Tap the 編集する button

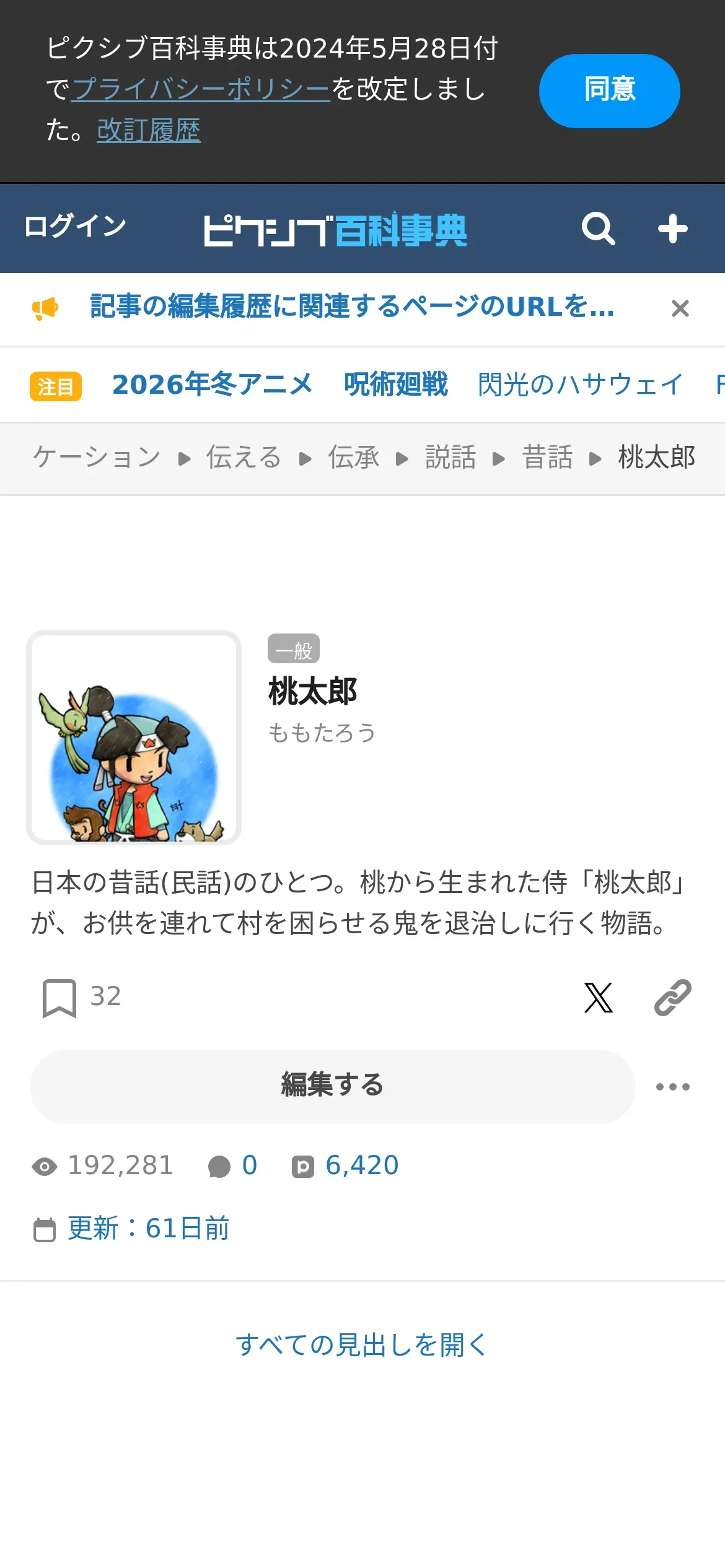coord(332,1086)
